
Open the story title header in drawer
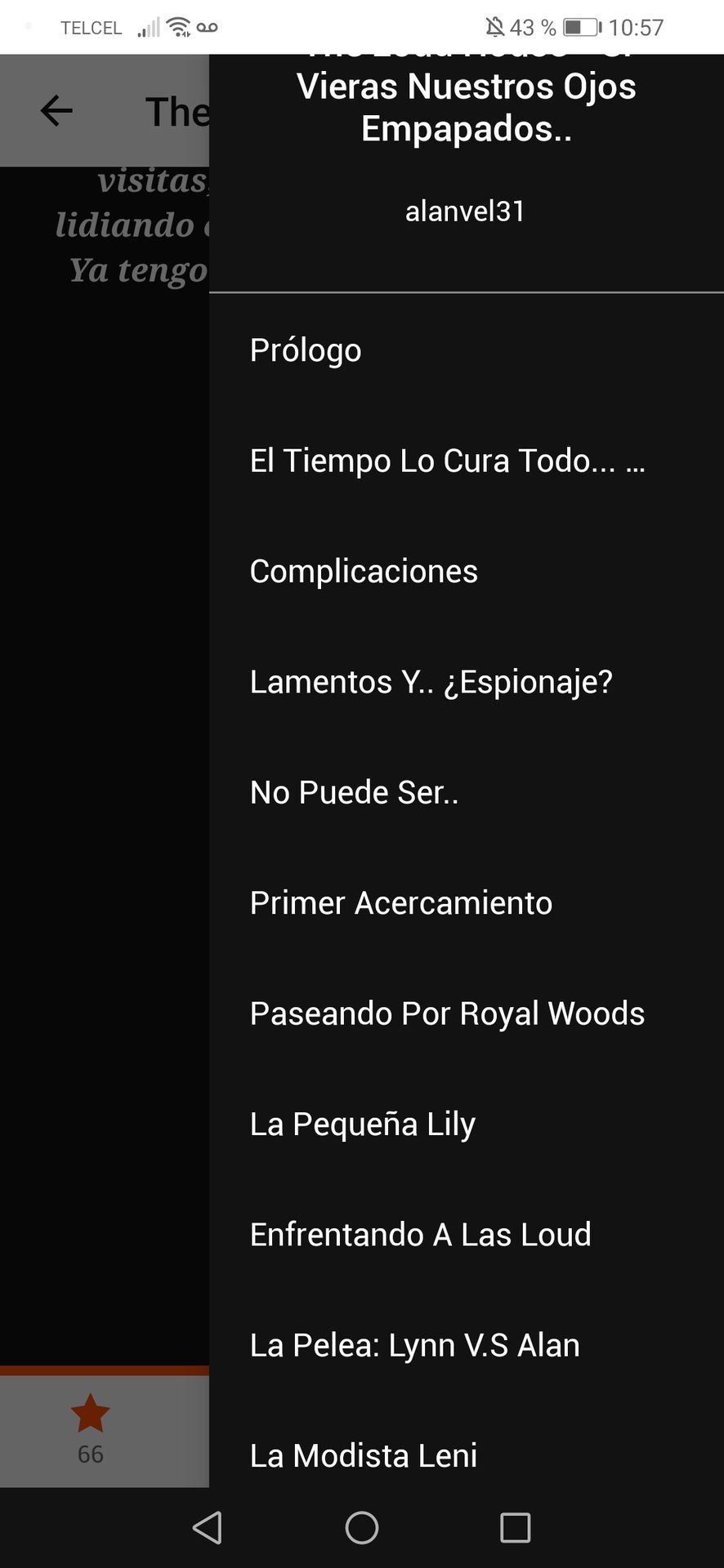coord(466,107)
